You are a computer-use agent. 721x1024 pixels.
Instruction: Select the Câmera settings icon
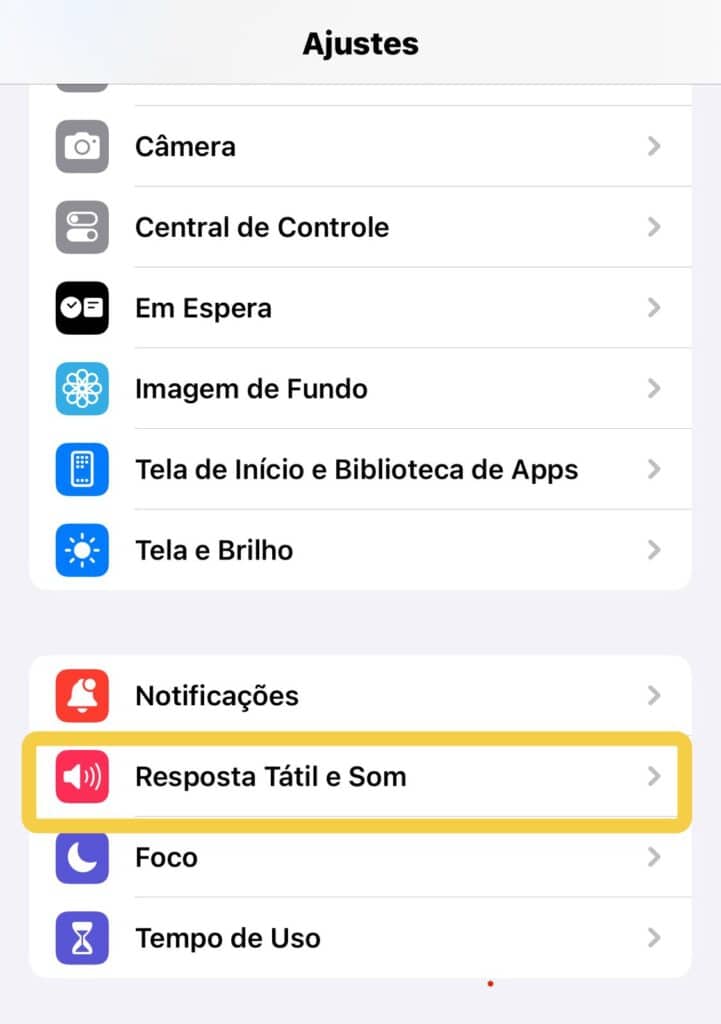(x=81, y=146)
